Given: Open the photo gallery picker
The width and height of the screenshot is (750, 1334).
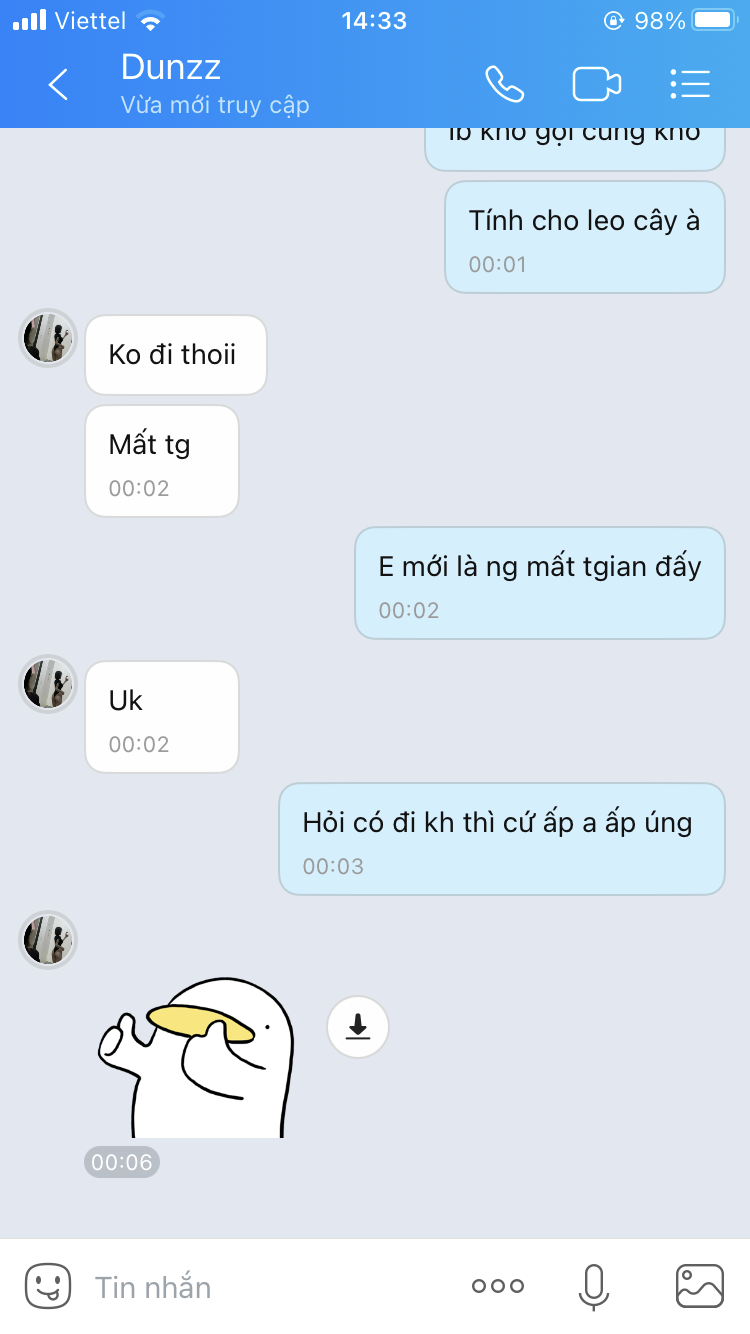Looking at the screenshot, I should point(699,1287).
